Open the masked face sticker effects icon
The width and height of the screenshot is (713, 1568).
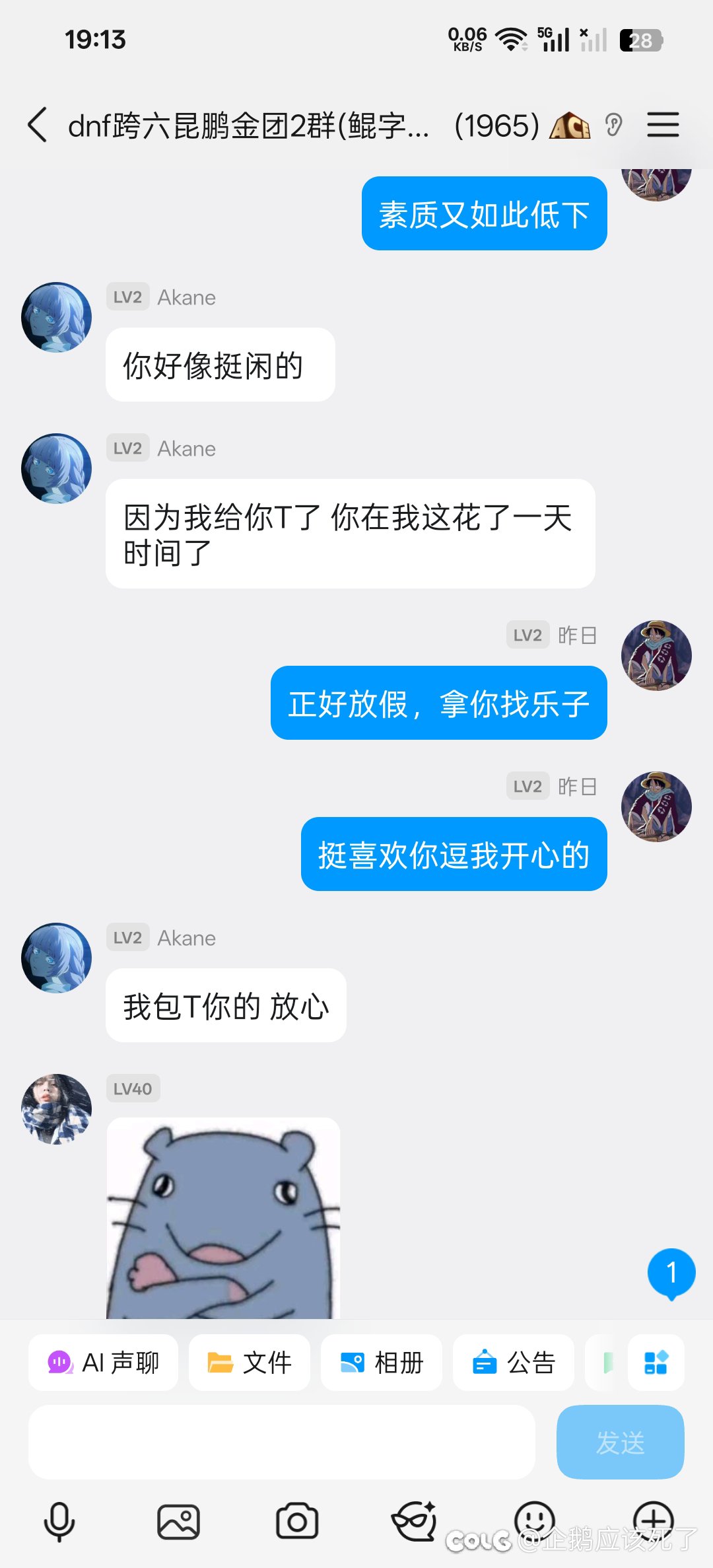point(415,1520)
